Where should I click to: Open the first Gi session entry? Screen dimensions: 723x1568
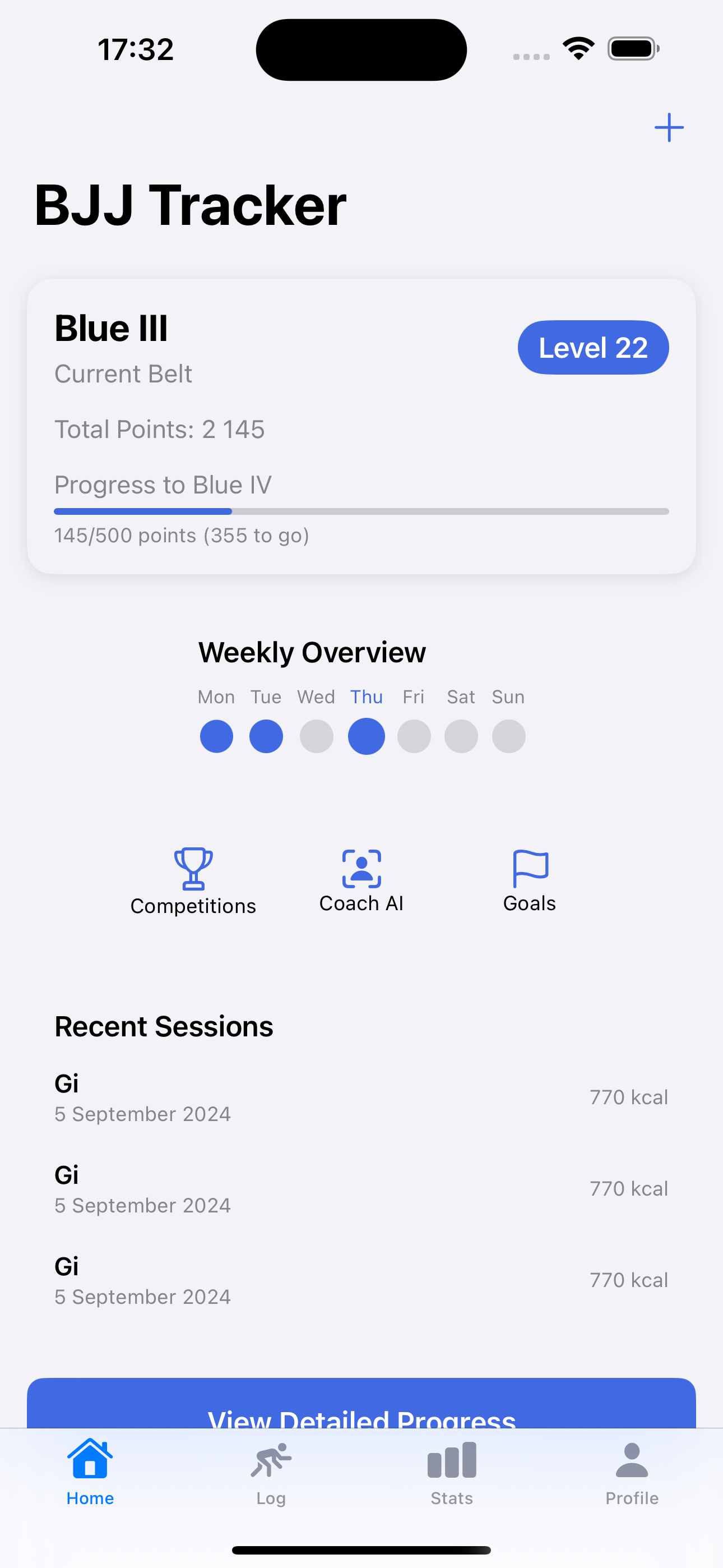coord(361,1097)
